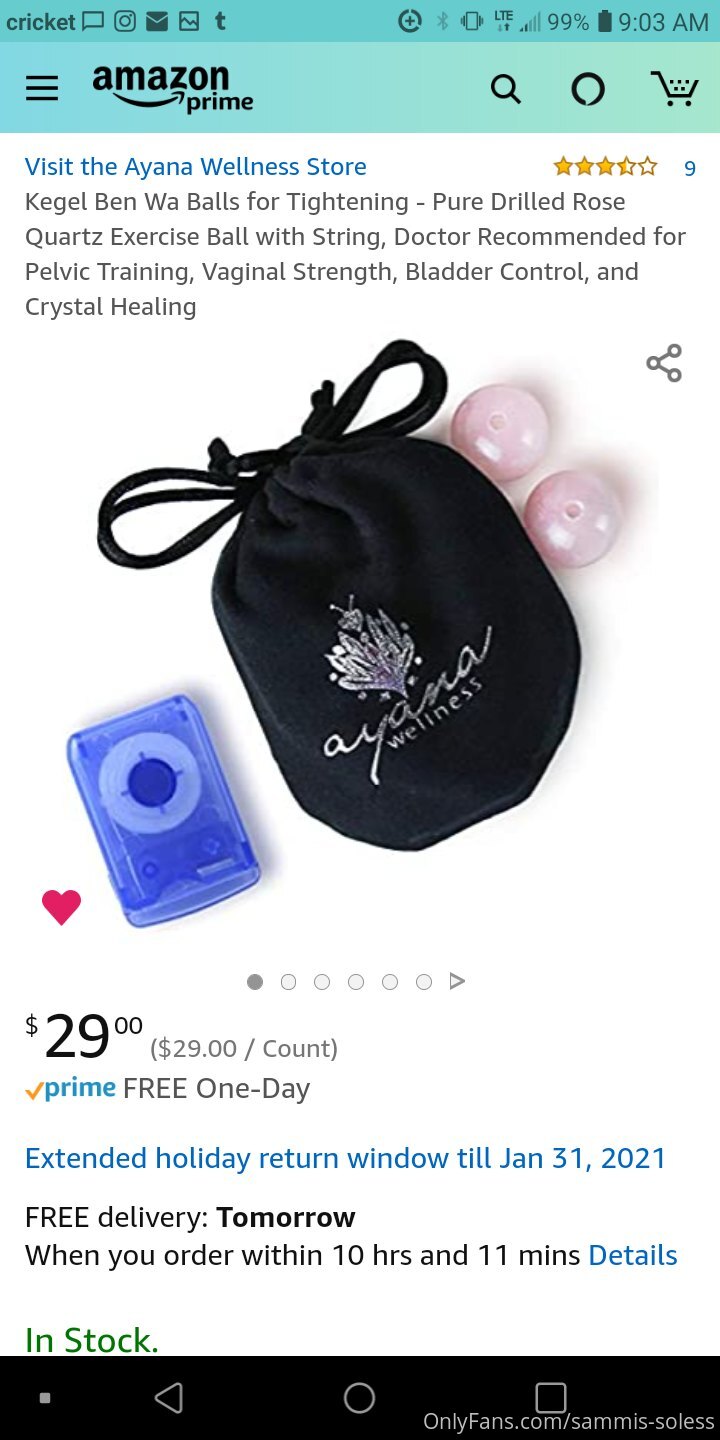Play product video from image indicators
This screenshot has height=1440, width=720.
pos(457,981)
